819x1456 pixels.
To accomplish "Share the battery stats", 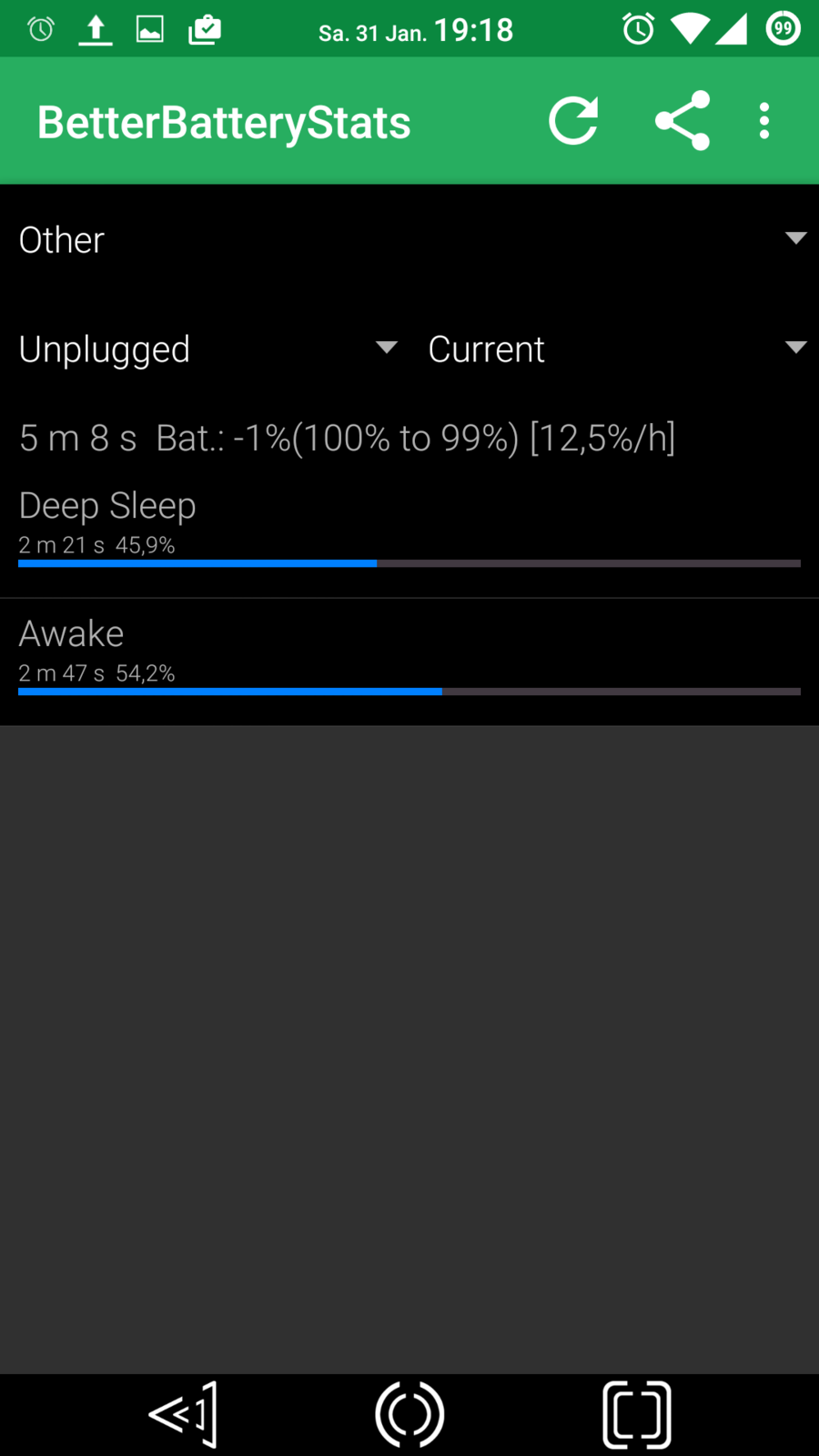I will click(x=682, y=121).
